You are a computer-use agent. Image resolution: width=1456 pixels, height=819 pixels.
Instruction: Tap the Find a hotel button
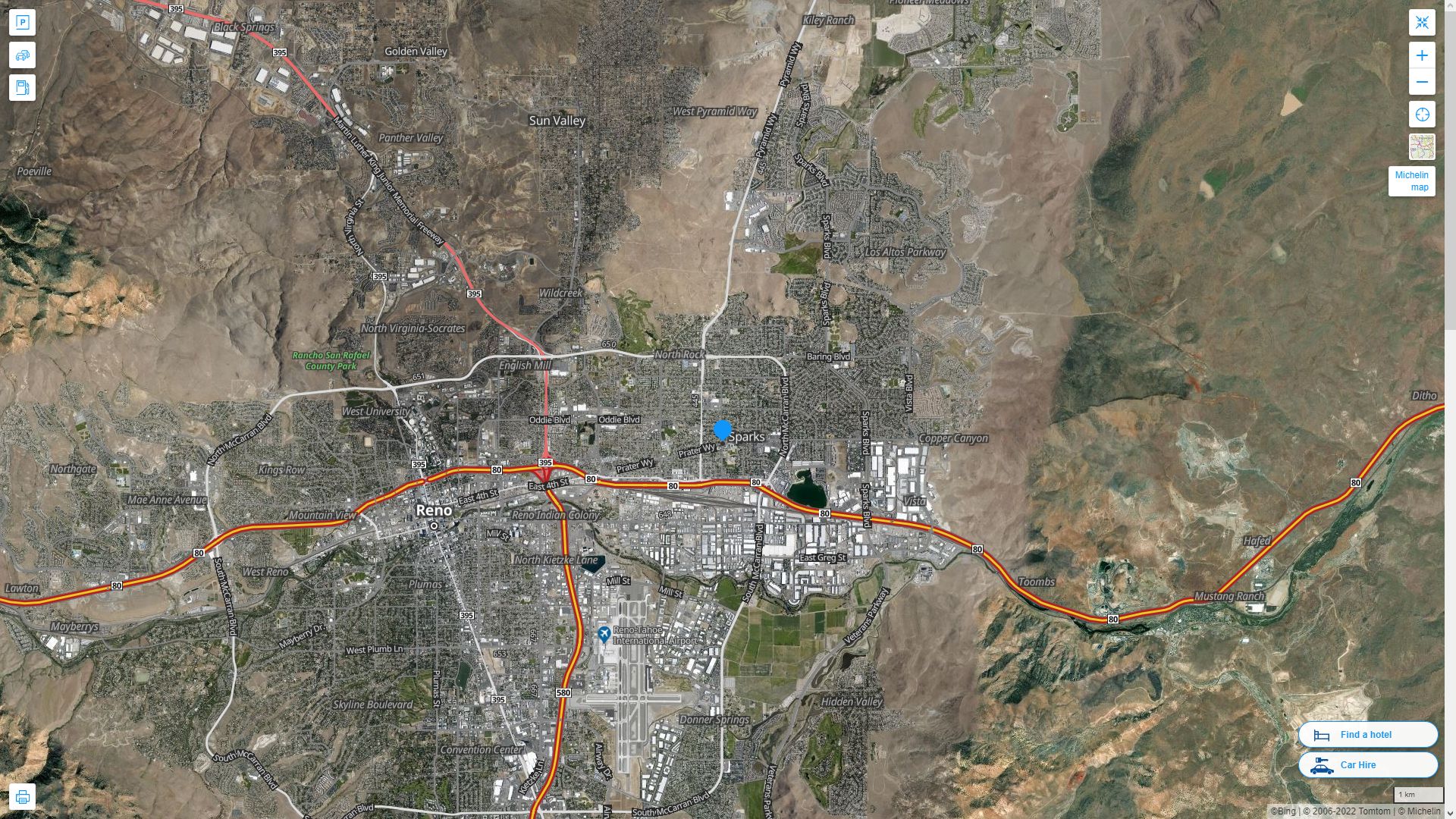point(1367,735)
